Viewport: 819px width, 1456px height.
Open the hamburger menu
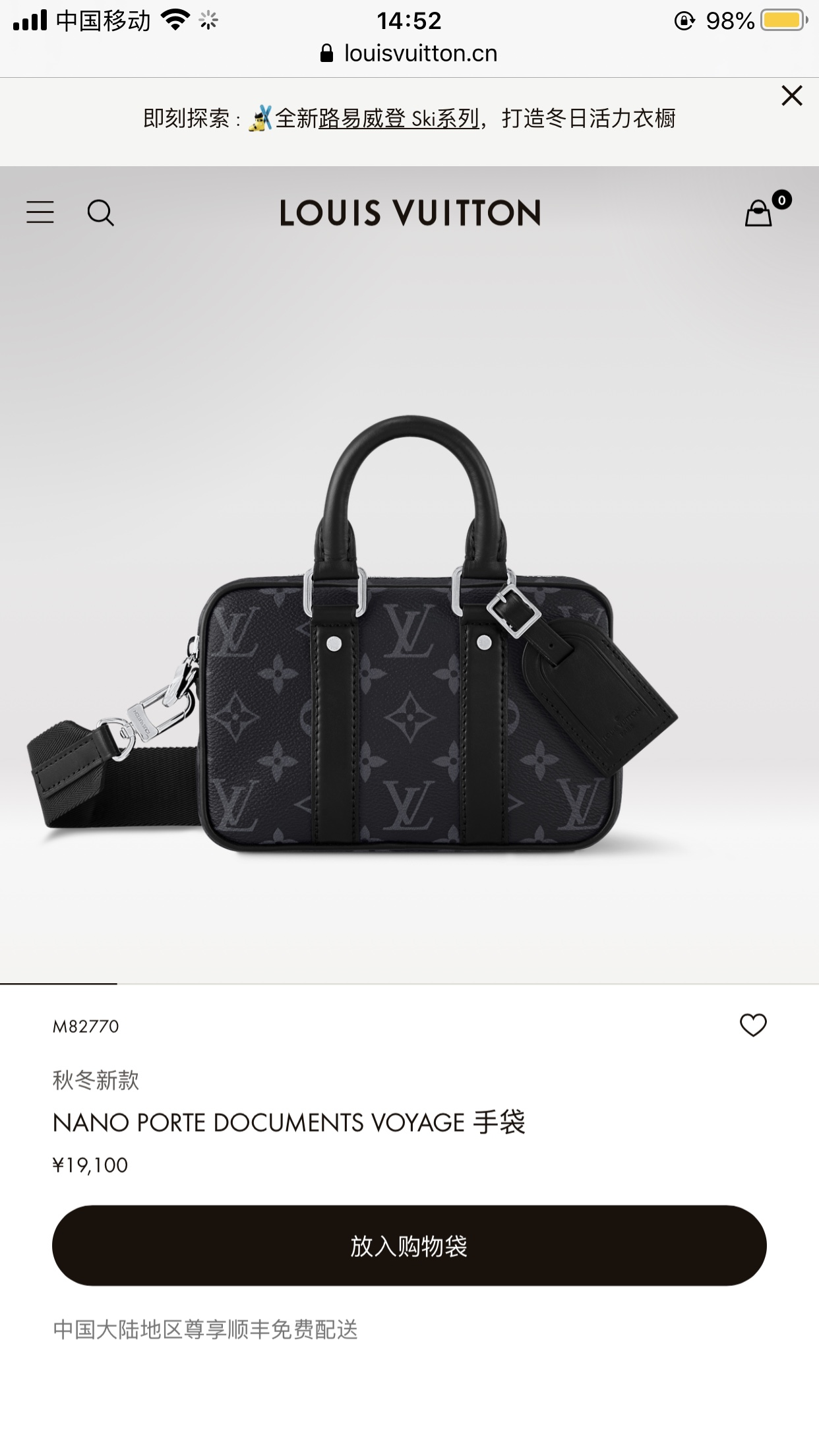click(40, 212)
